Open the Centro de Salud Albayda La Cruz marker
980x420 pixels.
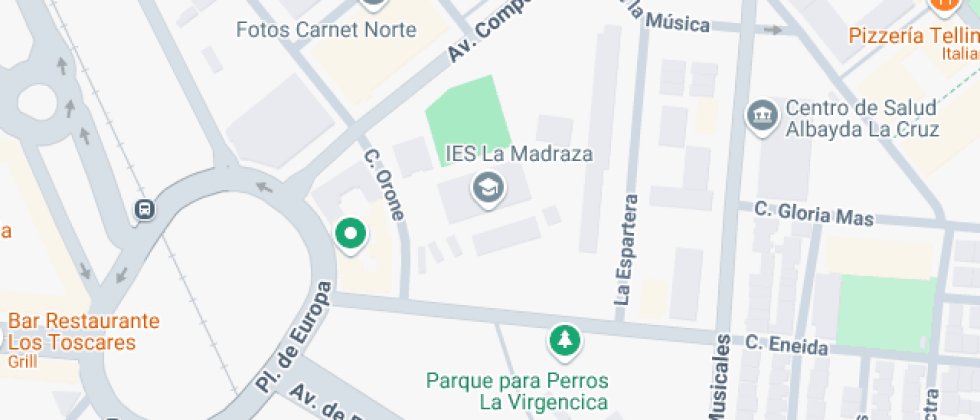[x=763, y=113]
